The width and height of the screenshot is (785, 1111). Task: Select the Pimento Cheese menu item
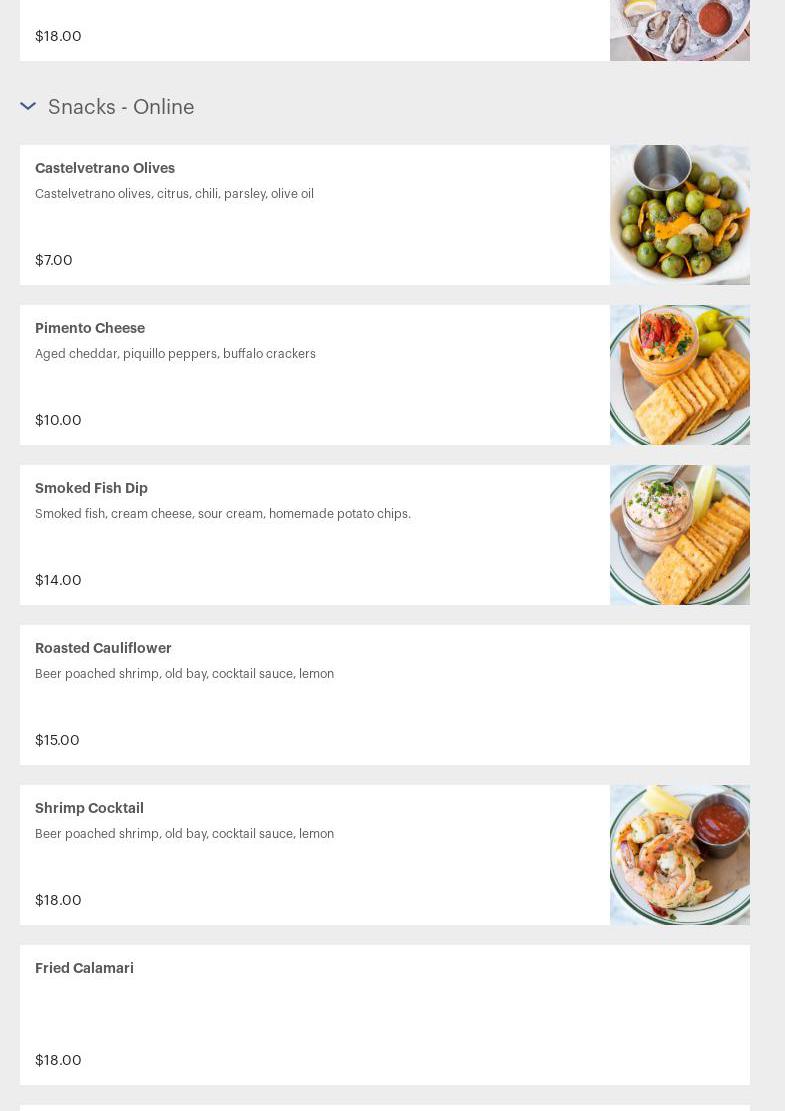point(90,328)
